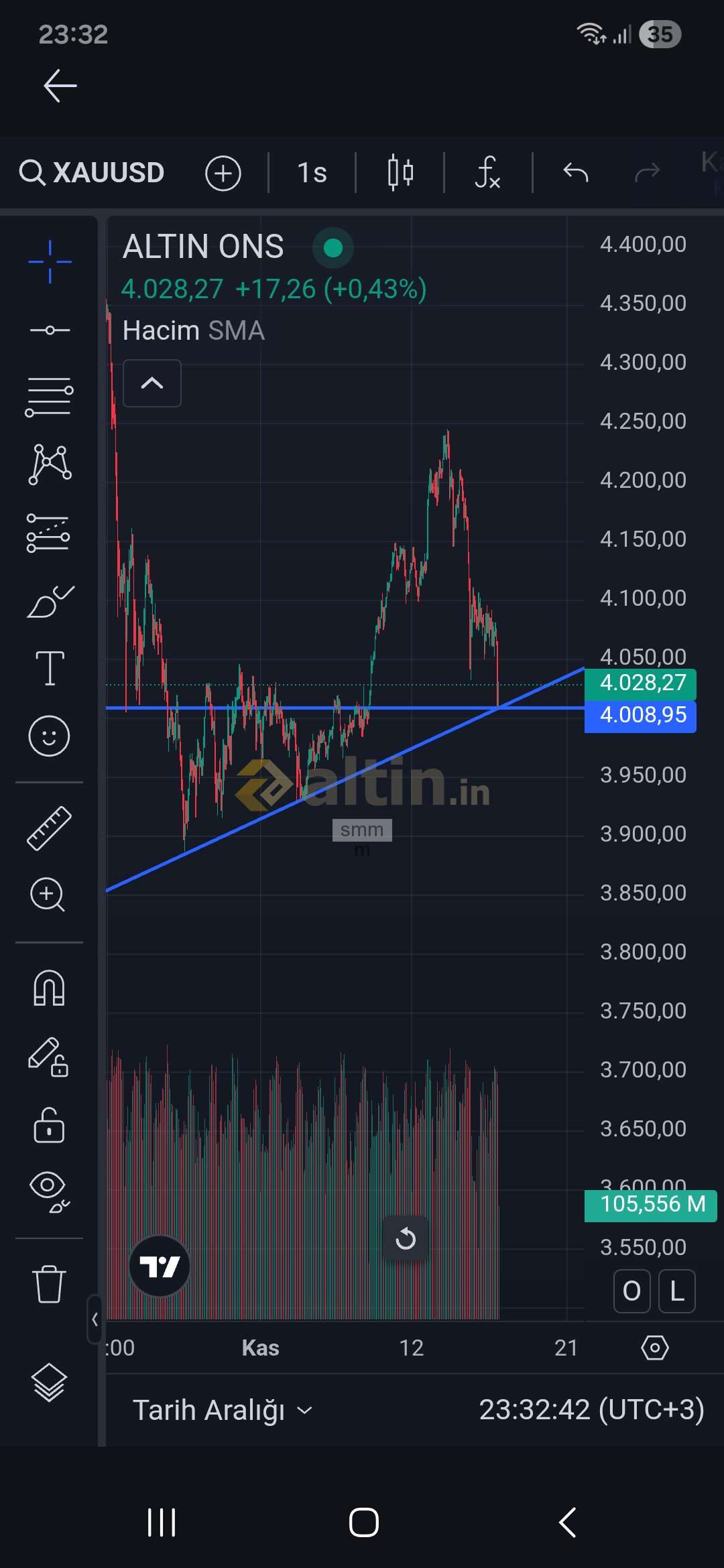Open the candlestick chart type menu
724x1568 pixels.
coord(400,173)
